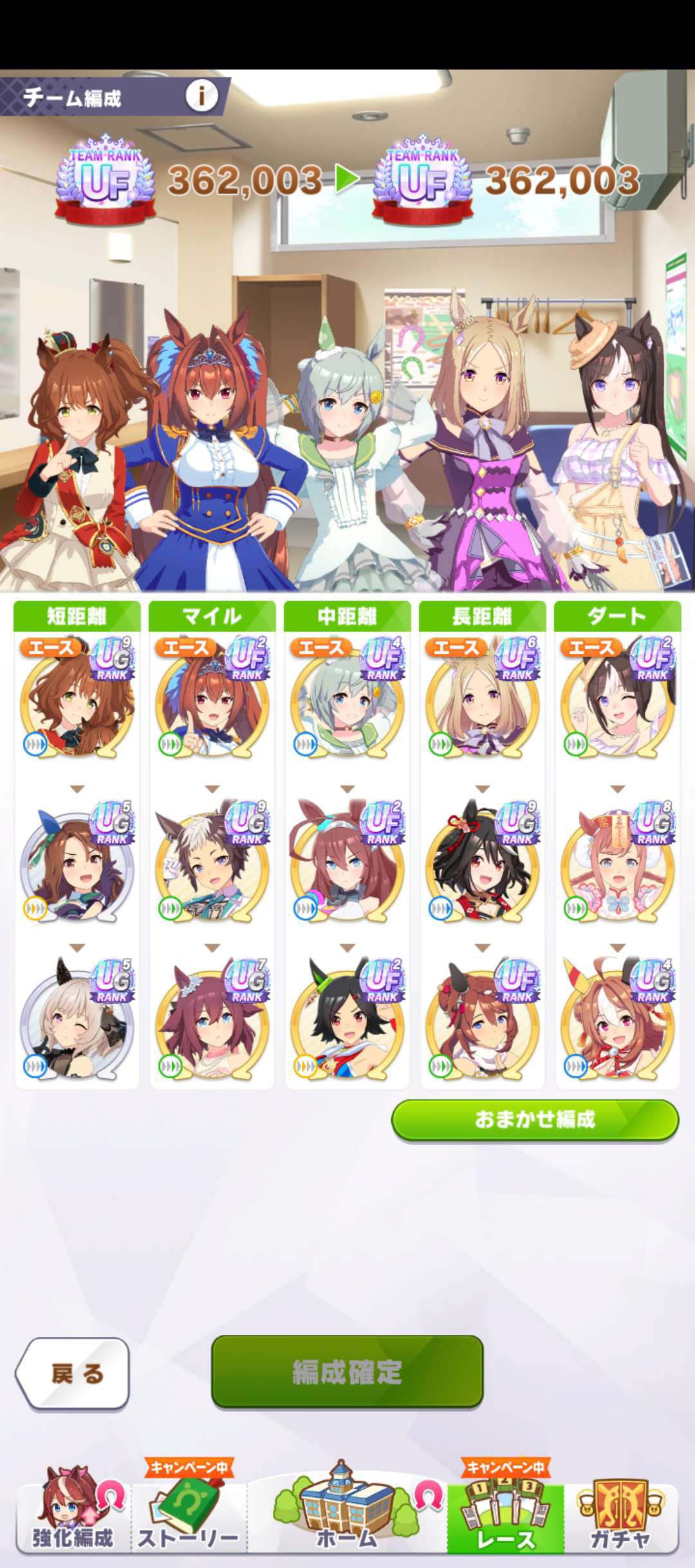The width and height of the screenshot is (695, 1568).
Task: Confirm the formation with 編成確定
Action: [347, 1372]
